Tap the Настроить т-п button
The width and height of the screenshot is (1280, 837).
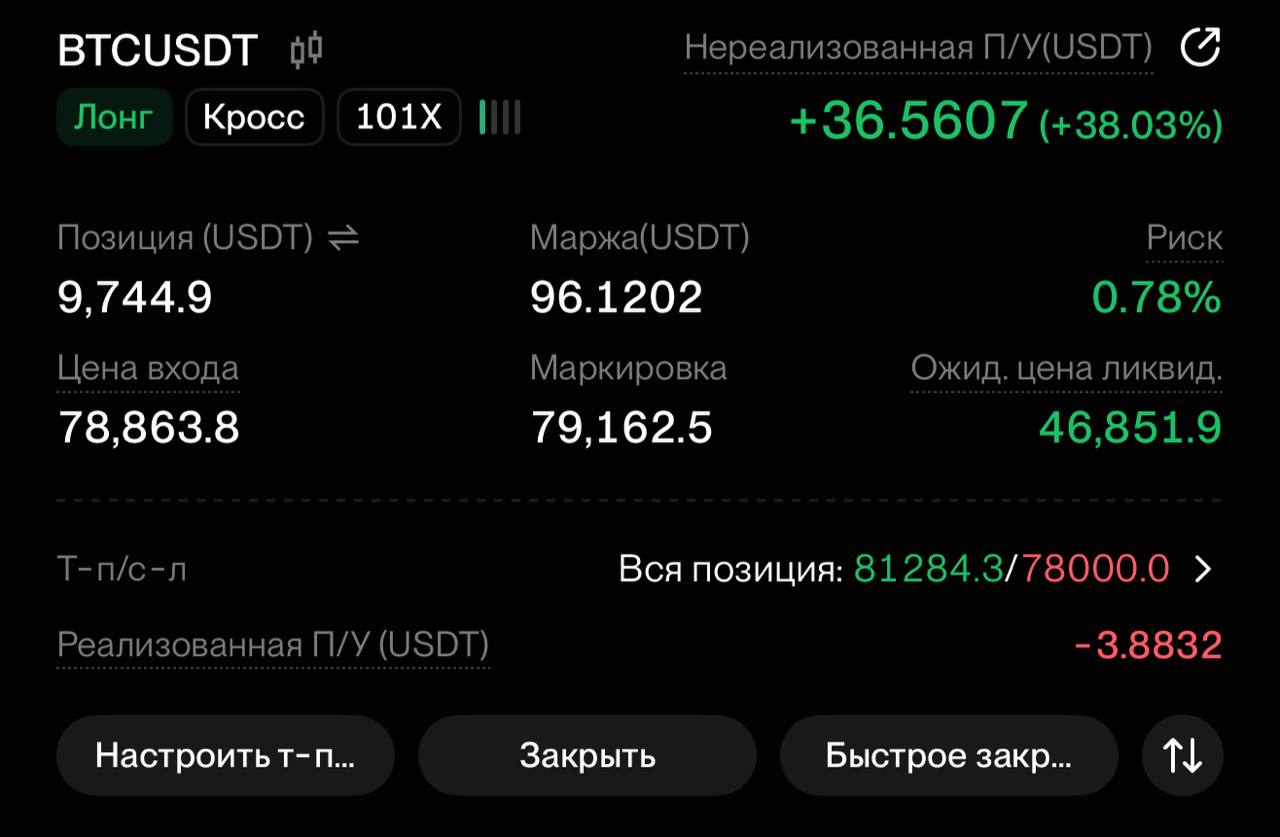coord(225,755)
